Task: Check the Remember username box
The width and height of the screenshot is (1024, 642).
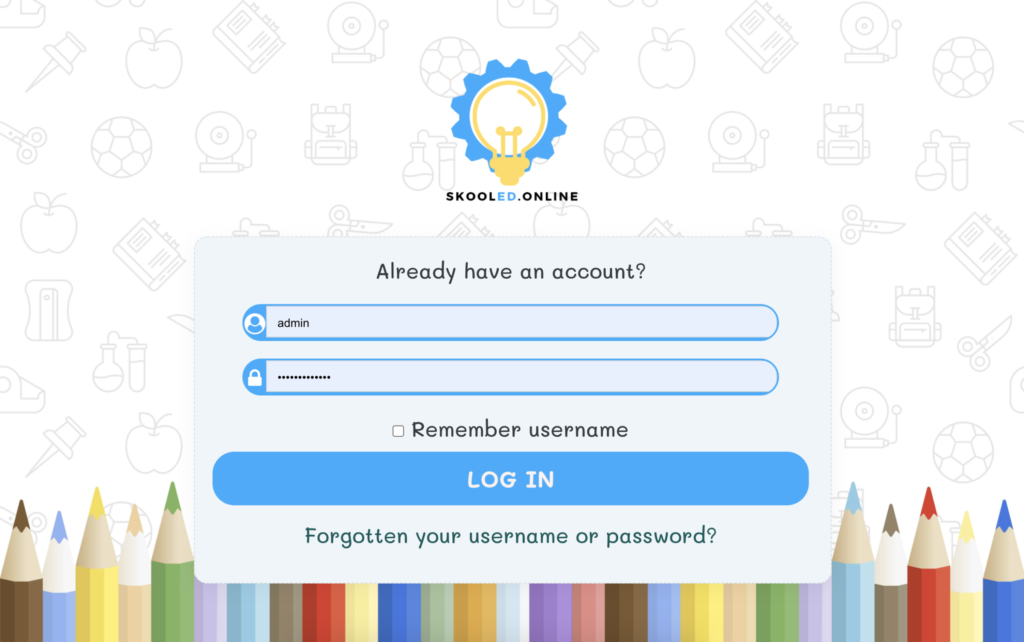Action: click(x=398, y=431)
